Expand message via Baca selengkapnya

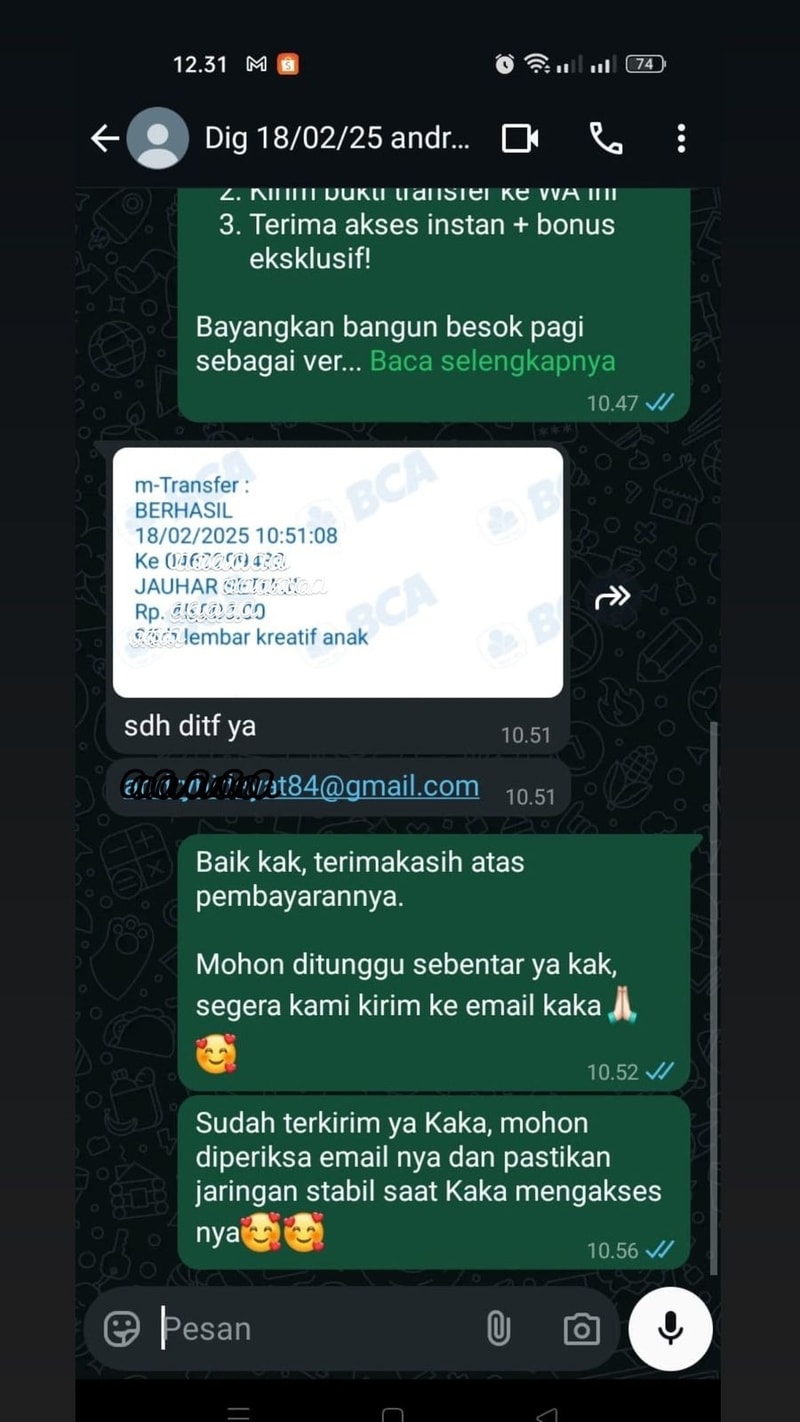point(492,360)
